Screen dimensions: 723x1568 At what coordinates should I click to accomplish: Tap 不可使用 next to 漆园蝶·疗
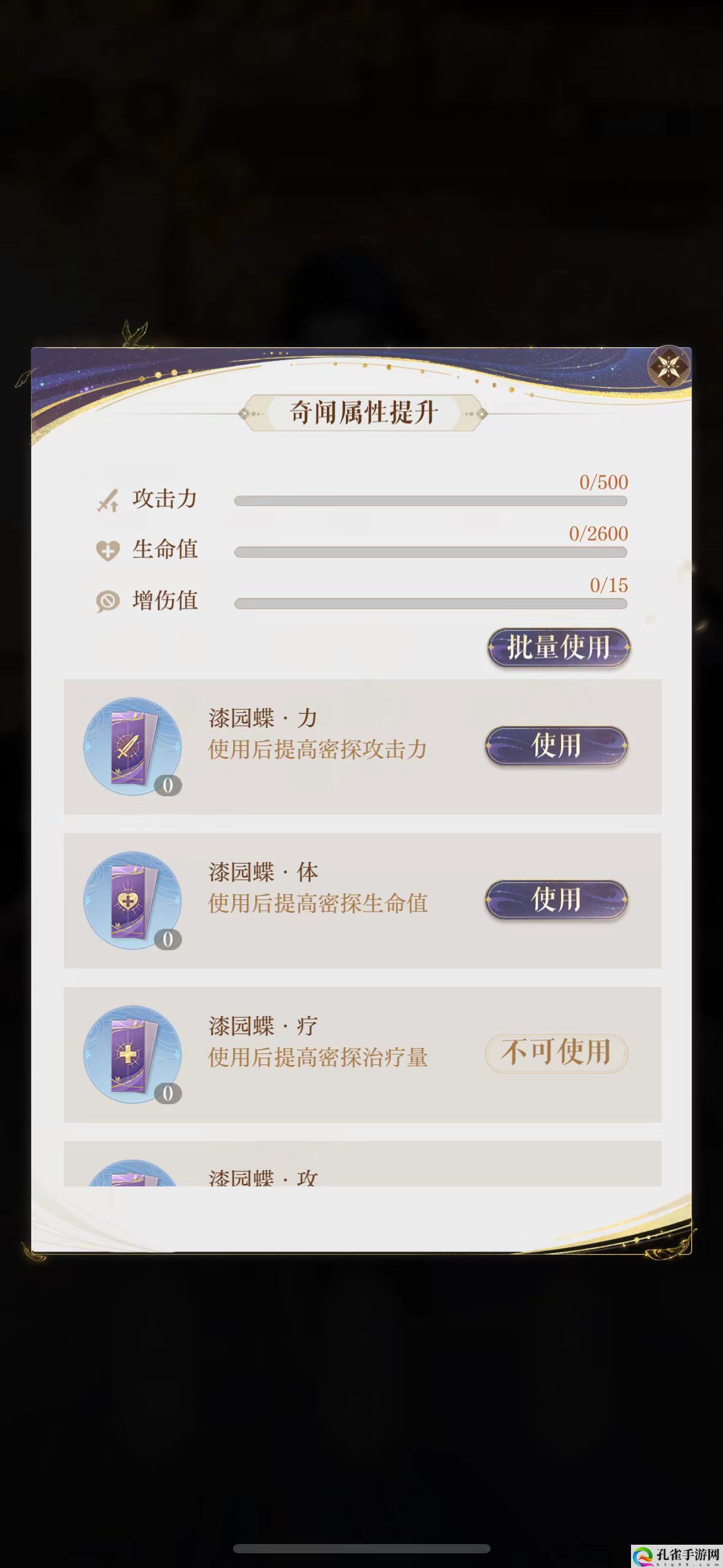[556, 1053]
